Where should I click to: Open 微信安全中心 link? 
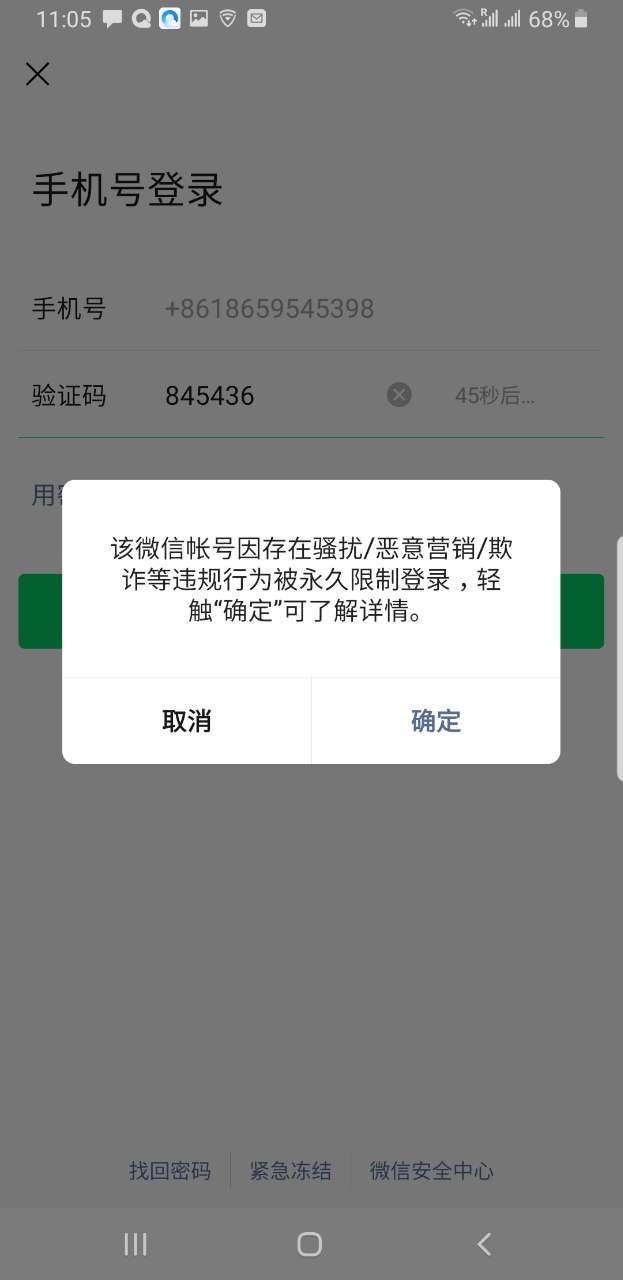pos(431,1171)
